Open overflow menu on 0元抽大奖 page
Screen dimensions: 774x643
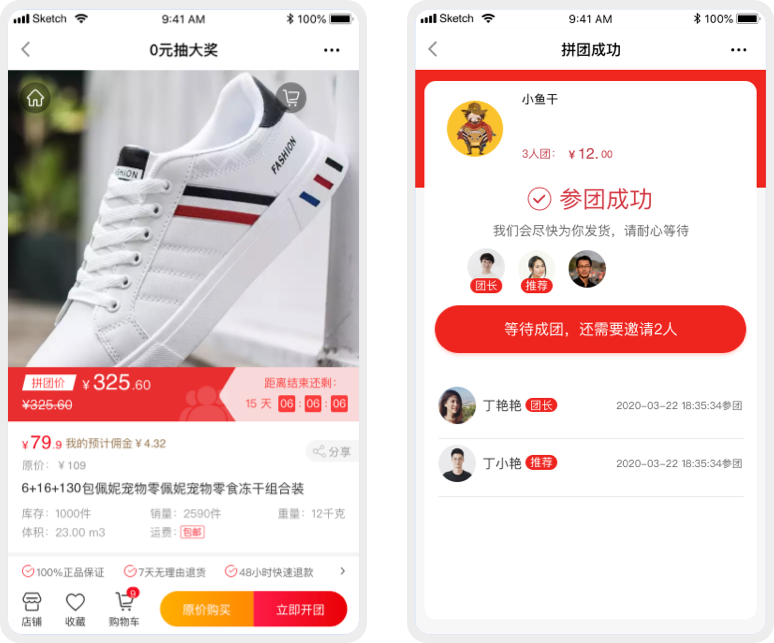coord(331,50)
